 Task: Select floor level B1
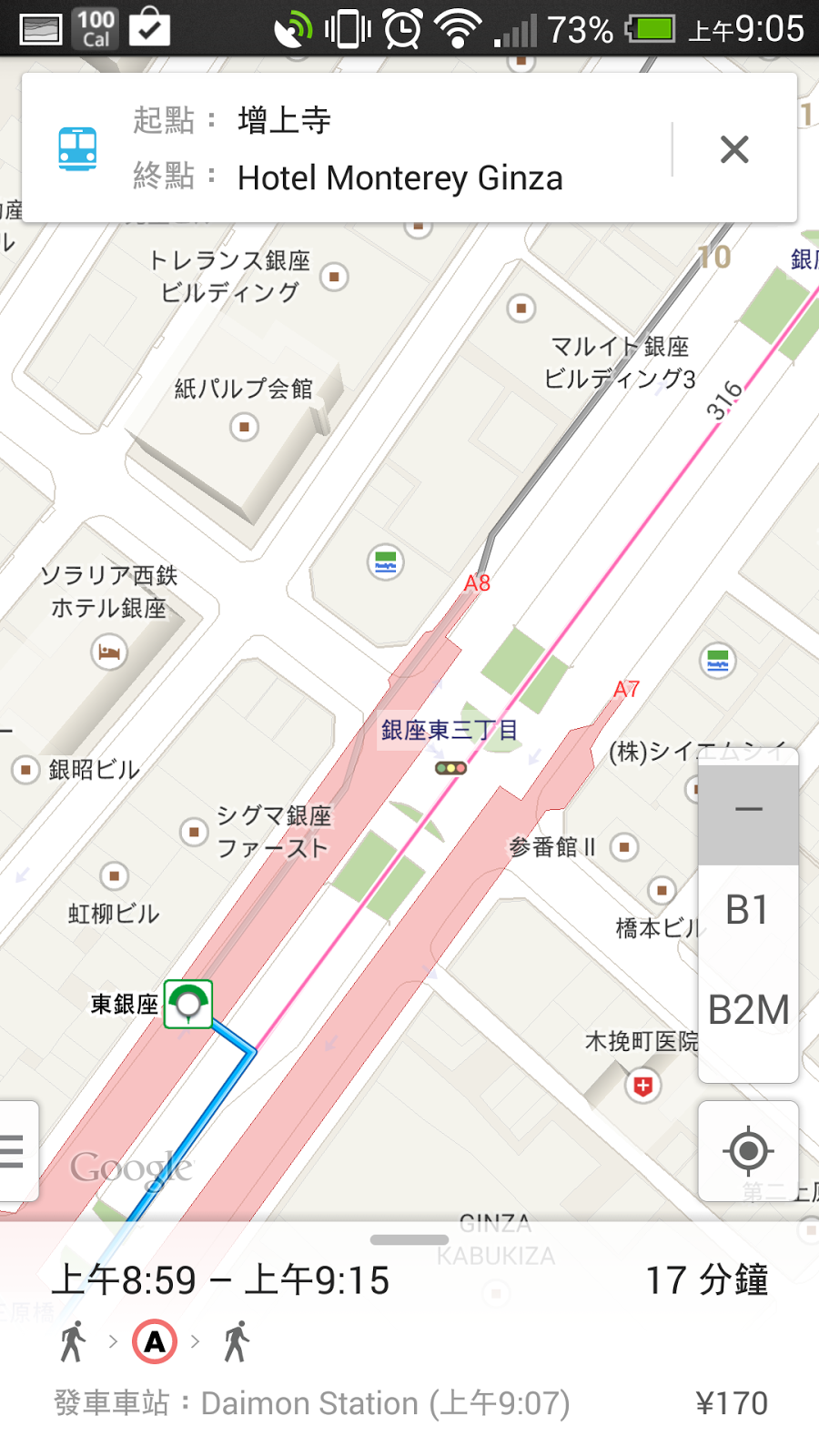tap(748, 911)
